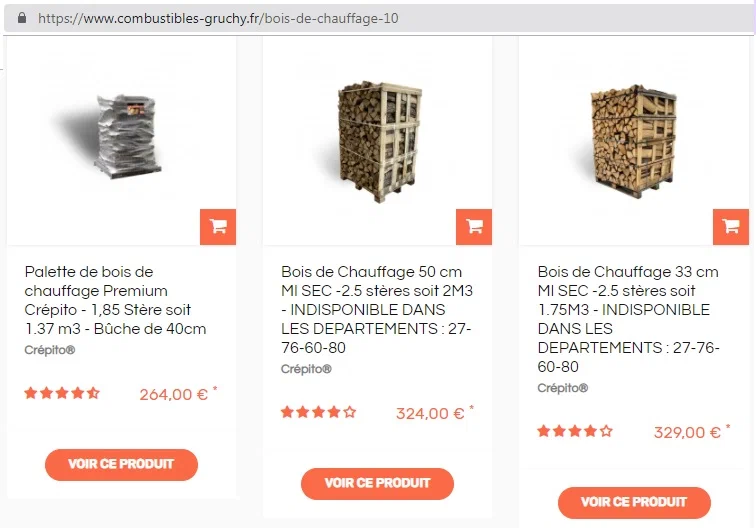This screenshot has width=756, height=528.
Task: Add Bois de Chauffage 33 cm to cart
Action: click(730, 227)
